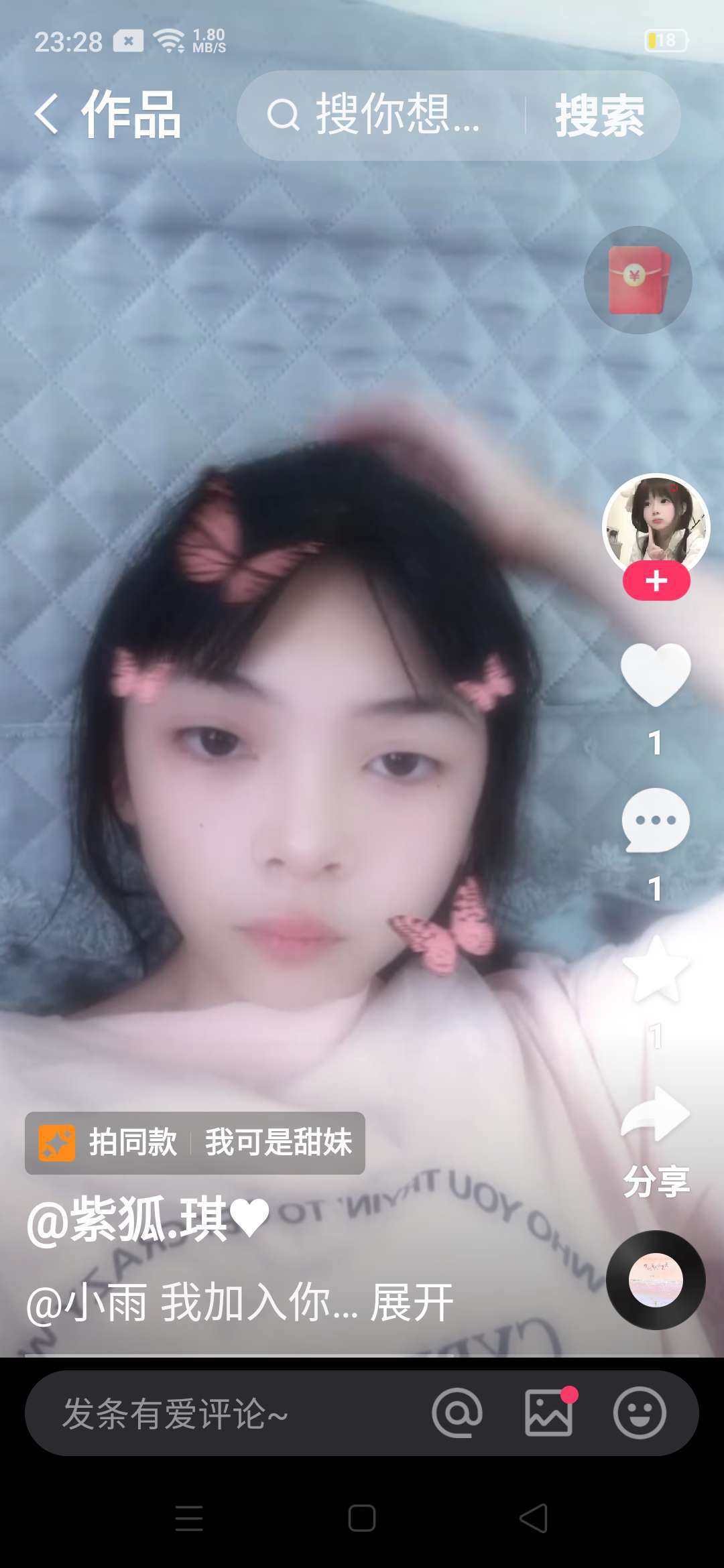Mention someone with the @ icon

458,1413
